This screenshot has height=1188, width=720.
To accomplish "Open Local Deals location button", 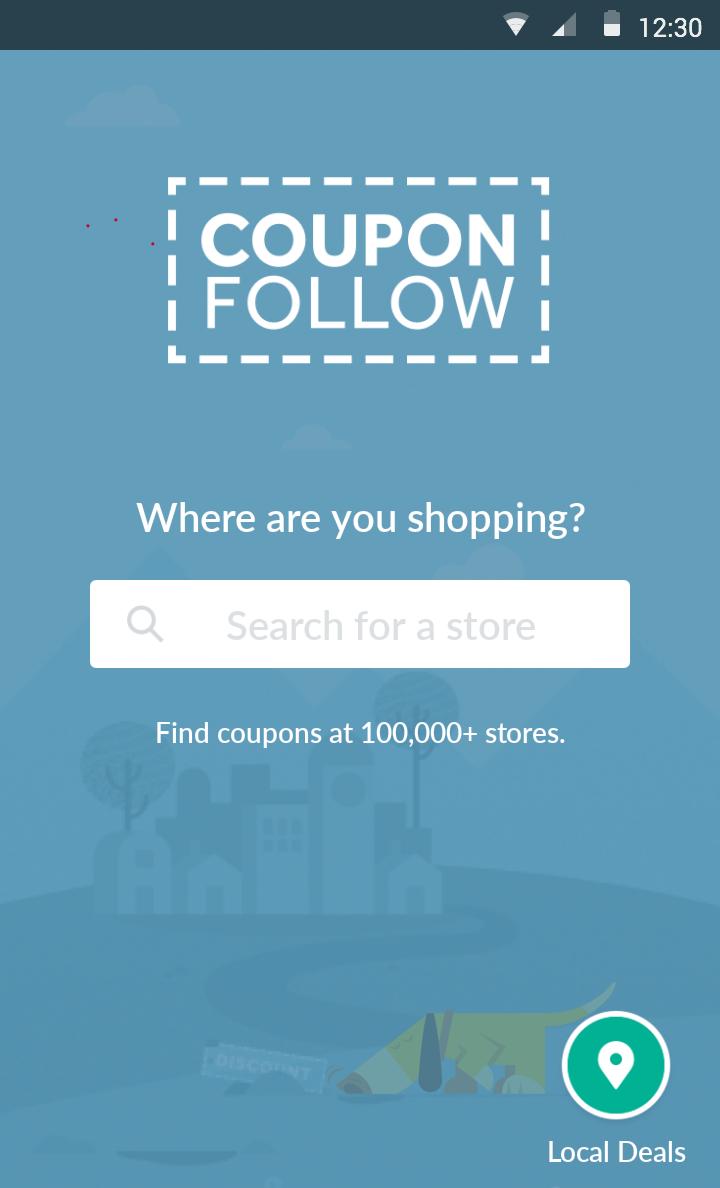I will pyautogui.click(x=615, y=1064).
